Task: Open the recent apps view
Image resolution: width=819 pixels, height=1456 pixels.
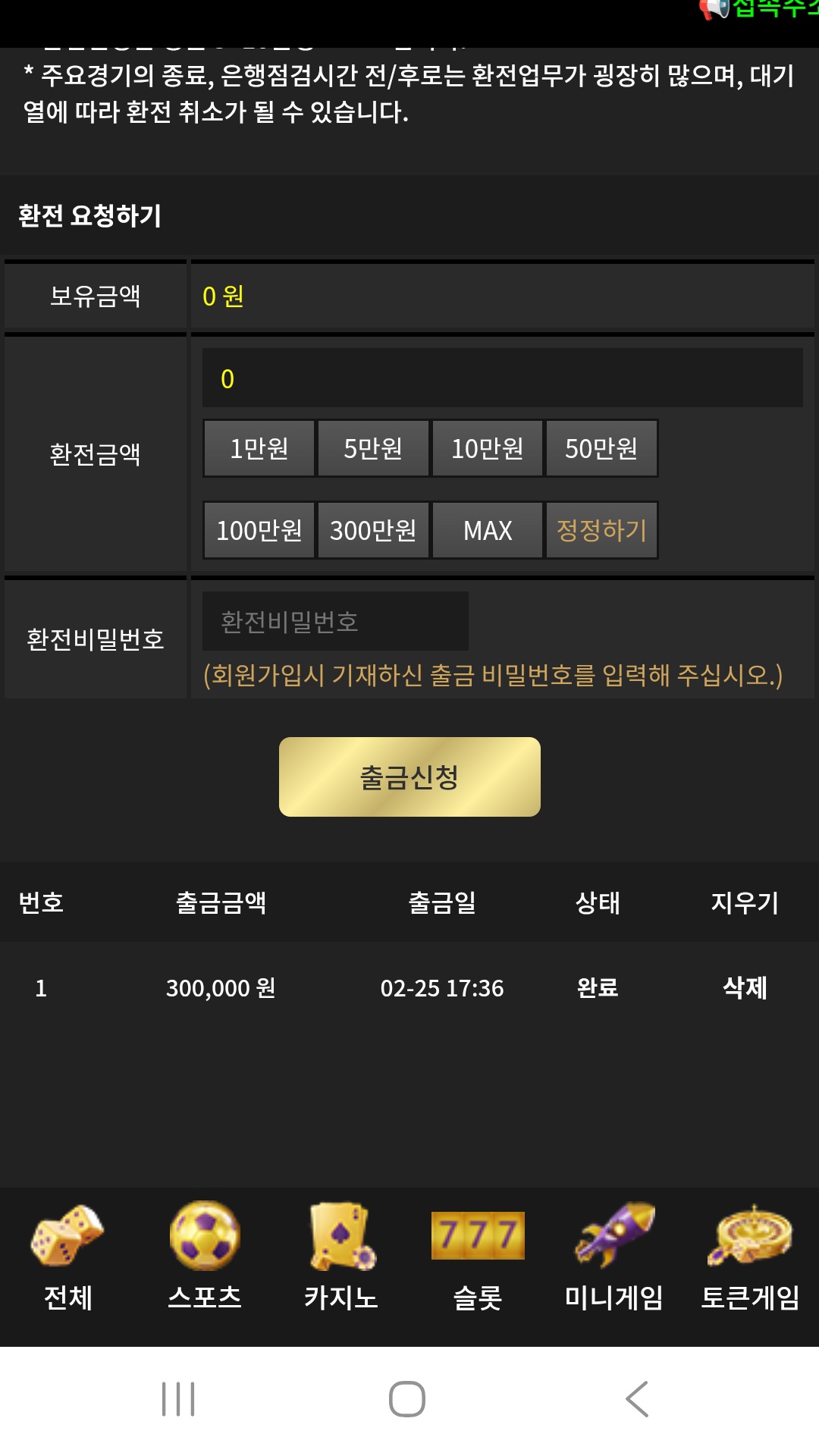Action: (179, 1399)
